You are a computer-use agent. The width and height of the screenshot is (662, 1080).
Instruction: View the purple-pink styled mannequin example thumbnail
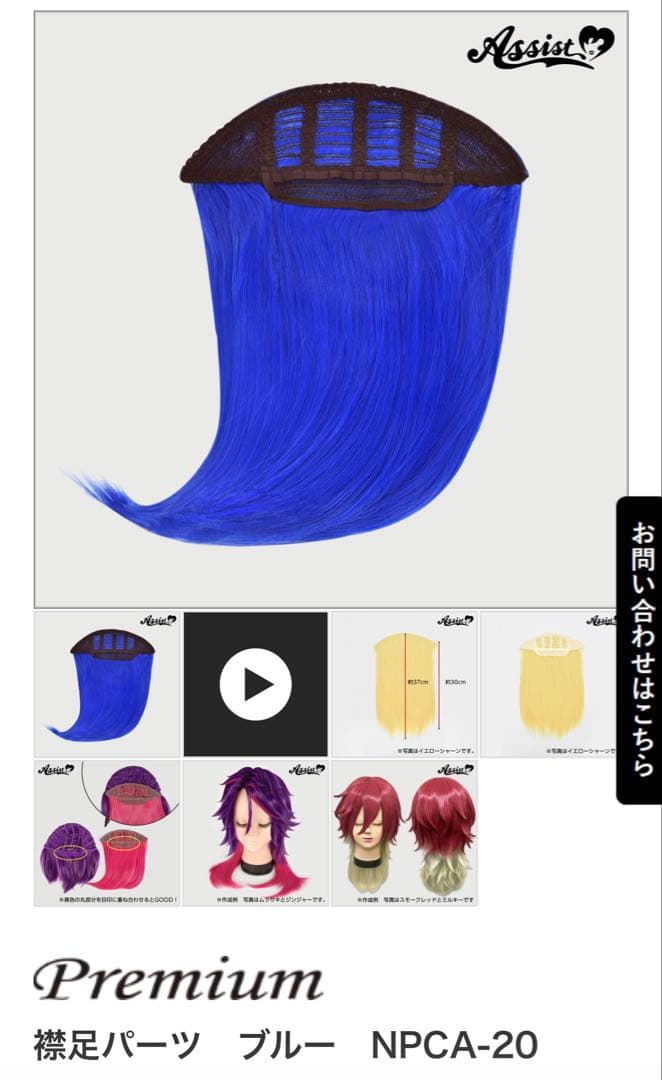click(x=256, y=833)
